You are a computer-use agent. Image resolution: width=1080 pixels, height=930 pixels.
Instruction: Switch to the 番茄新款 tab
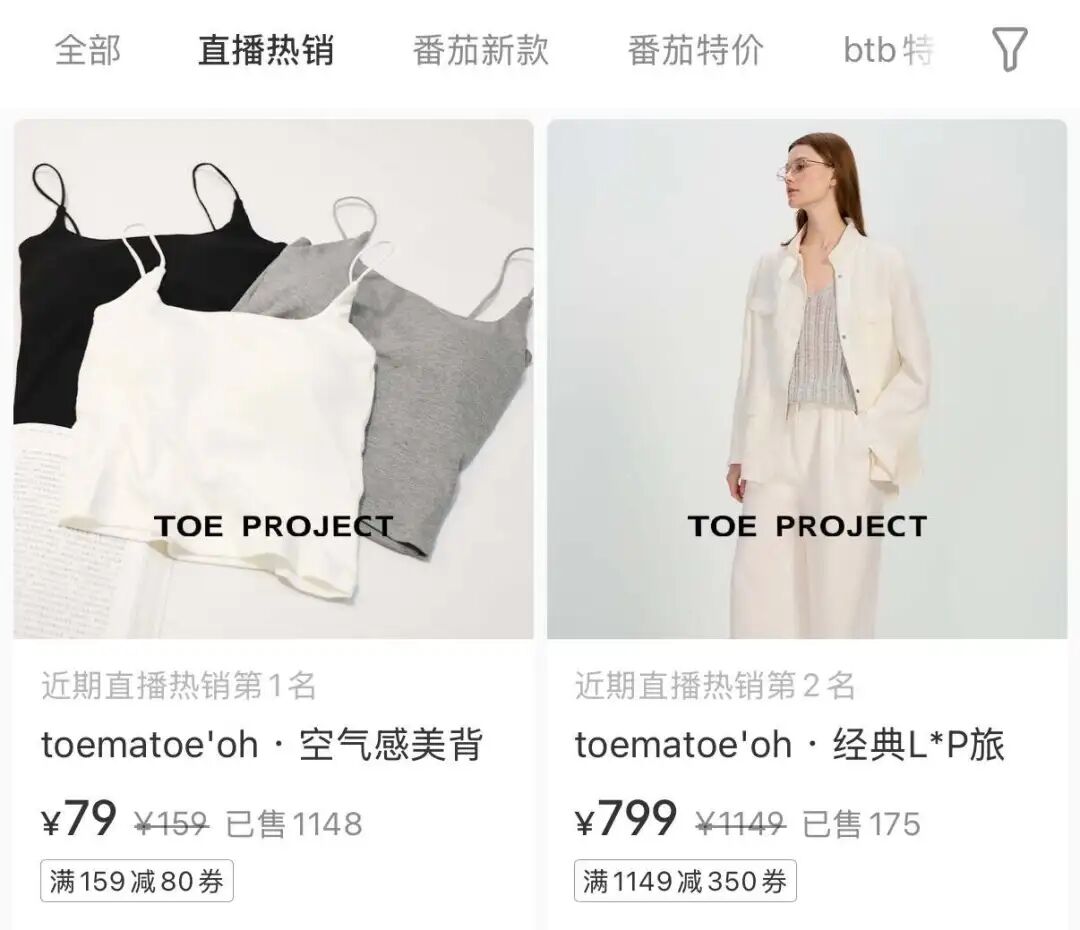point(480,50)
